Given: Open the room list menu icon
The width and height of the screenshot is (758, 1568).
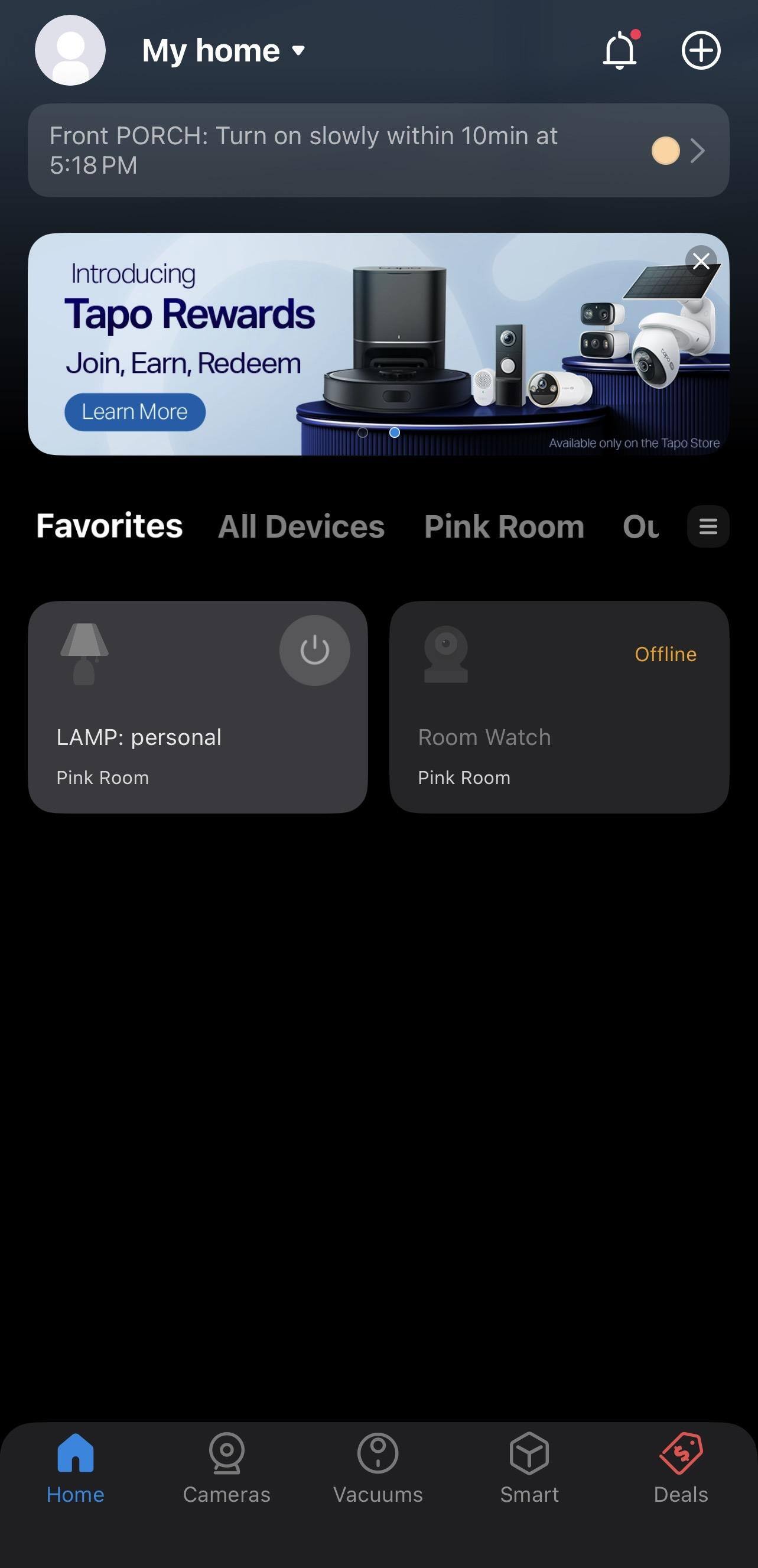Looking at the screenshot, I should (707, 526).
